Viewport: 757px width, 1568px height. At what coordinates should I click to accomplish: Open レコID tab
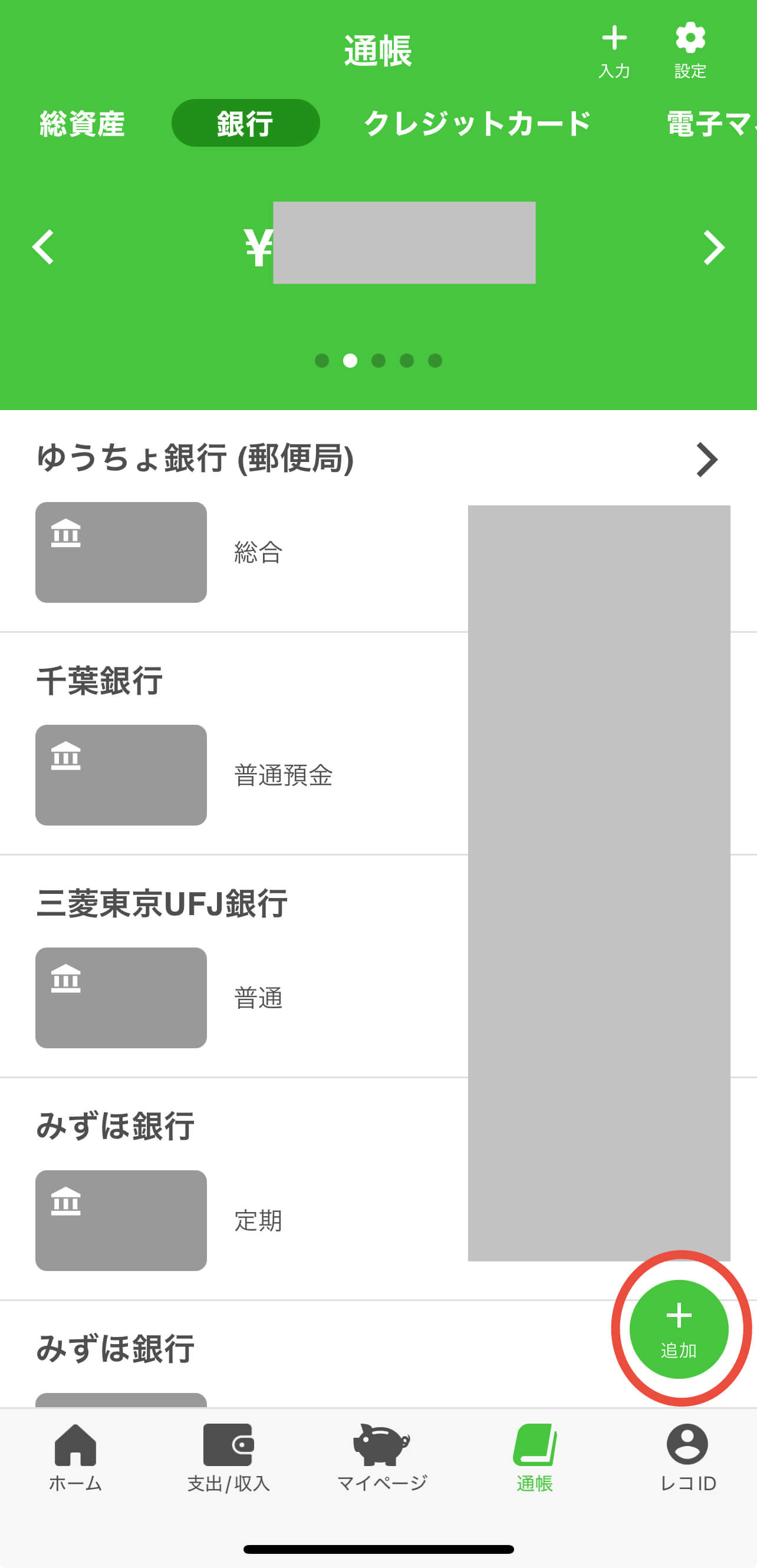tap(687, 1457)
